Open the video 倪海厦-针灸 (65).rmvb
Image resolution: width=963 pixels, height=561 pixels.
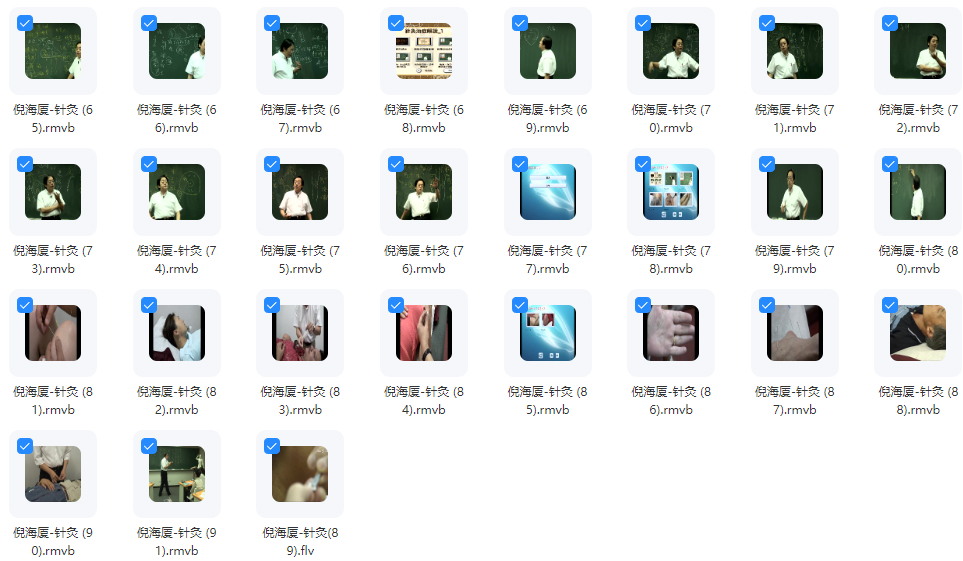pyautogui.click(x=53, y=51)
